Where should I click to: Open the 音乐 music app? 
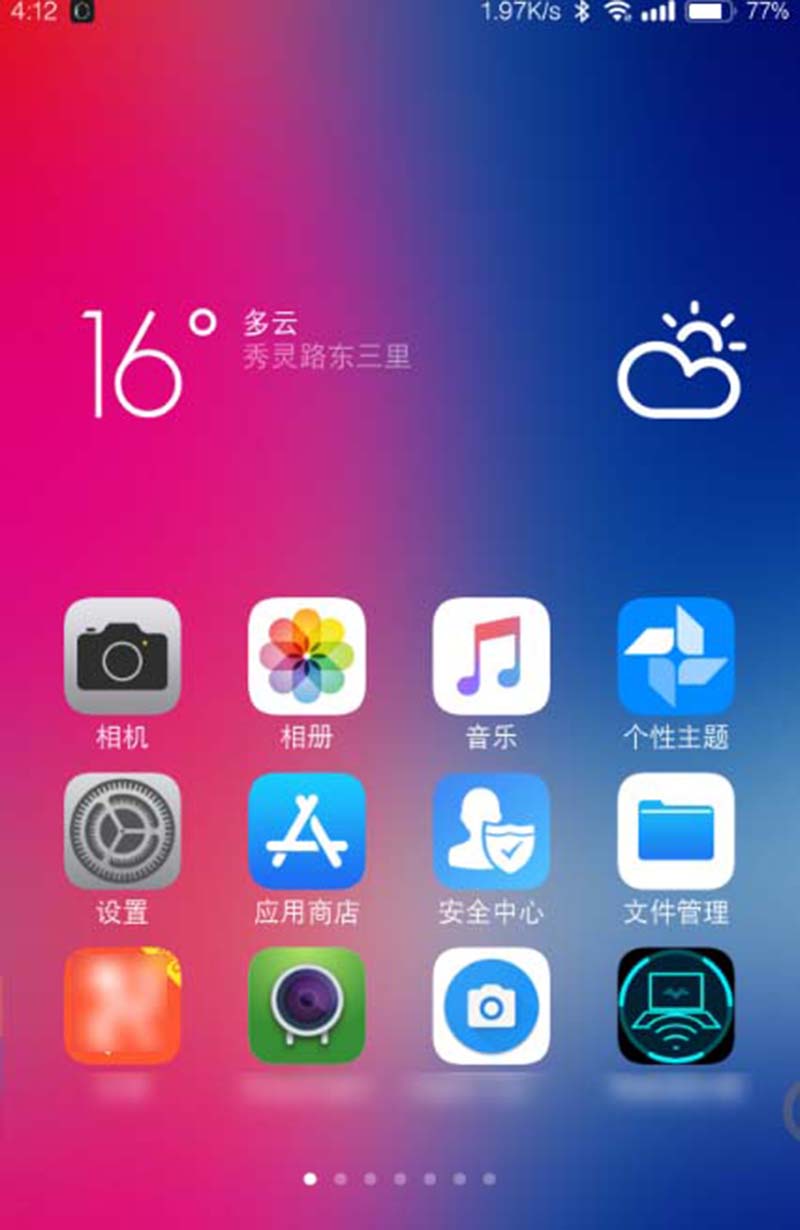pyautogui.click(x=490, y=656)
